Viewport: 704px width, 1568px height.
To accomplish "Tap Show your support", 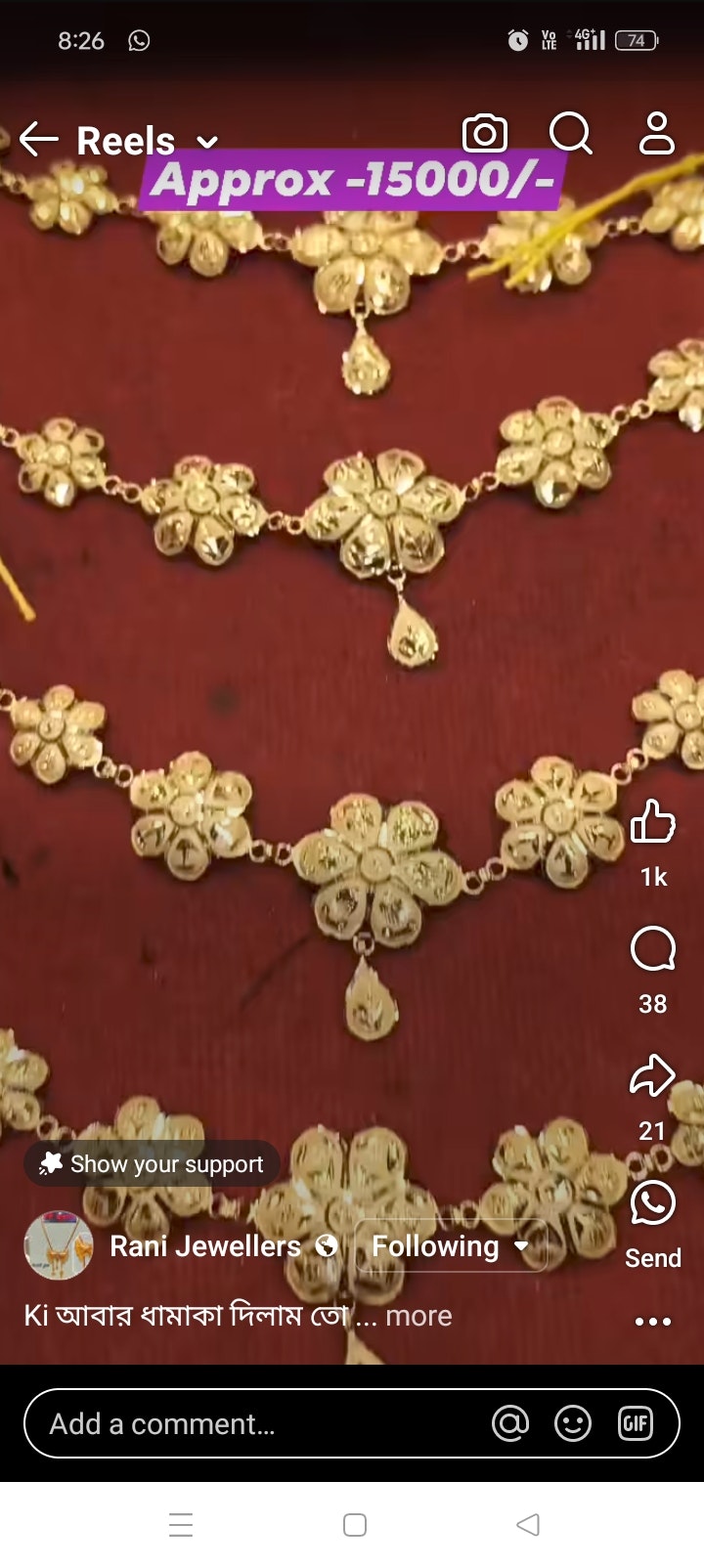I will (153, 1163).
